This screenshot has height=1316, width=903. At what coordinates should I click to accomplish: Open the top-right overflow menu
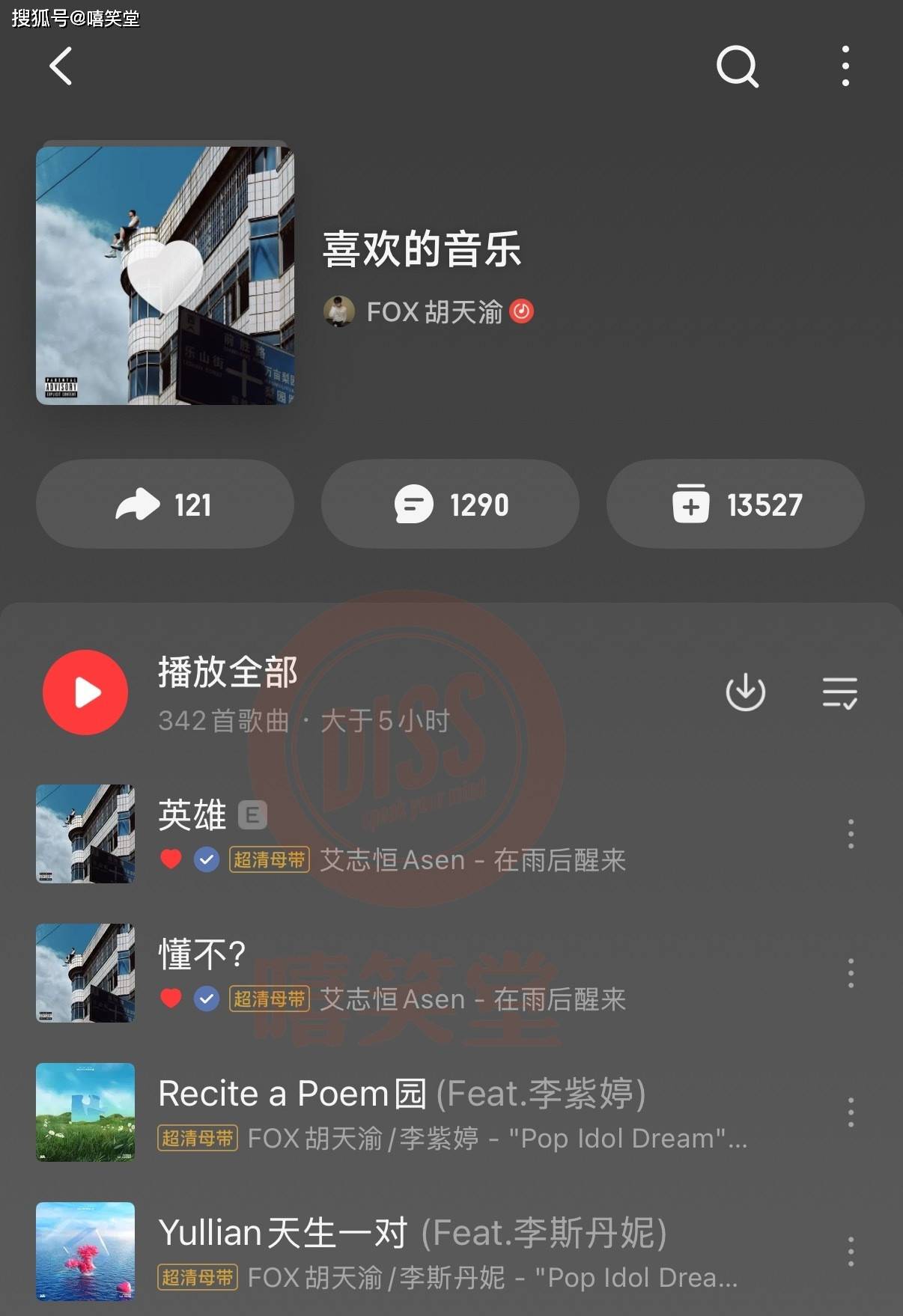845,66
